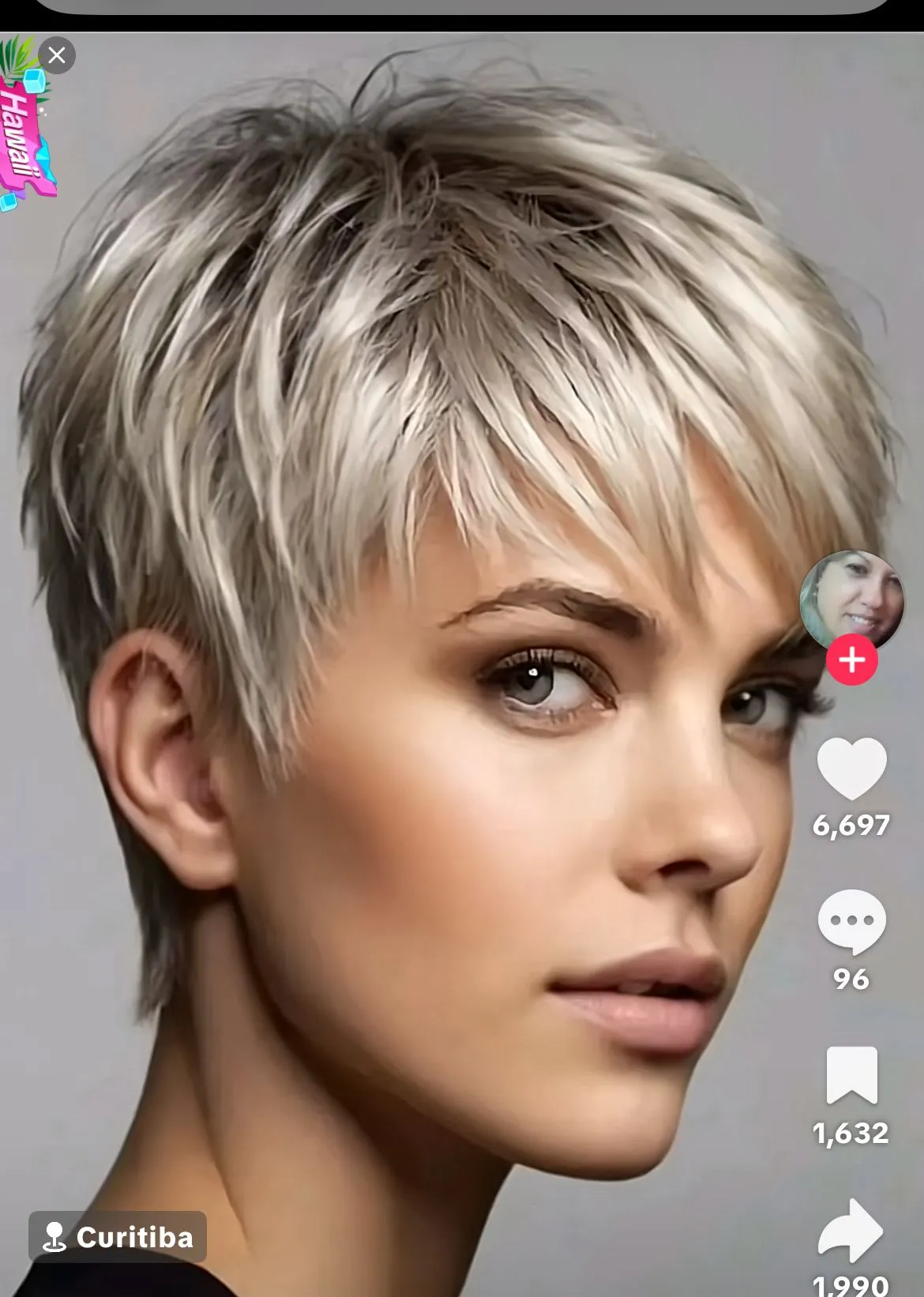Dismiss the Hawaii sticker banner
Screen dimensions: 924x1297
(57, 55)
